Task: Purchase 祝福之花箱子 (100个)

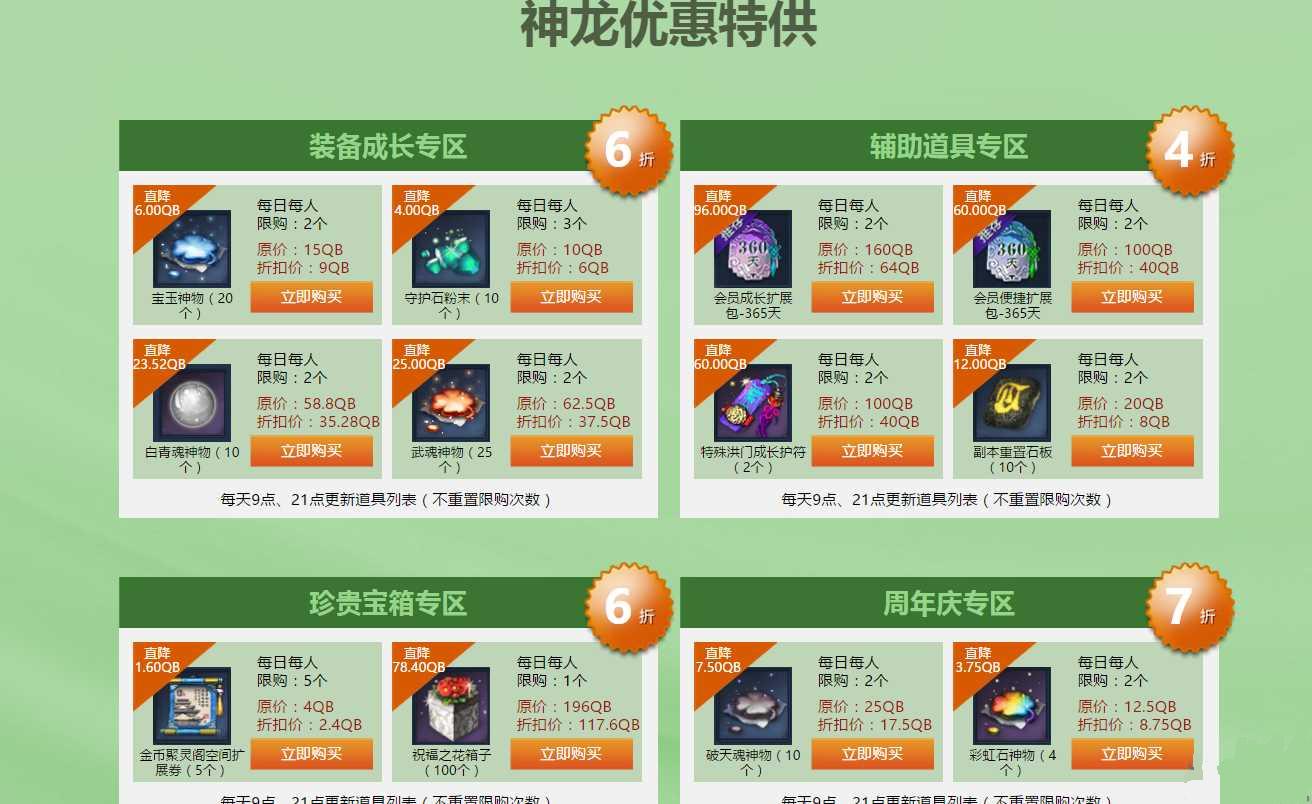Action: coord(571,754)
